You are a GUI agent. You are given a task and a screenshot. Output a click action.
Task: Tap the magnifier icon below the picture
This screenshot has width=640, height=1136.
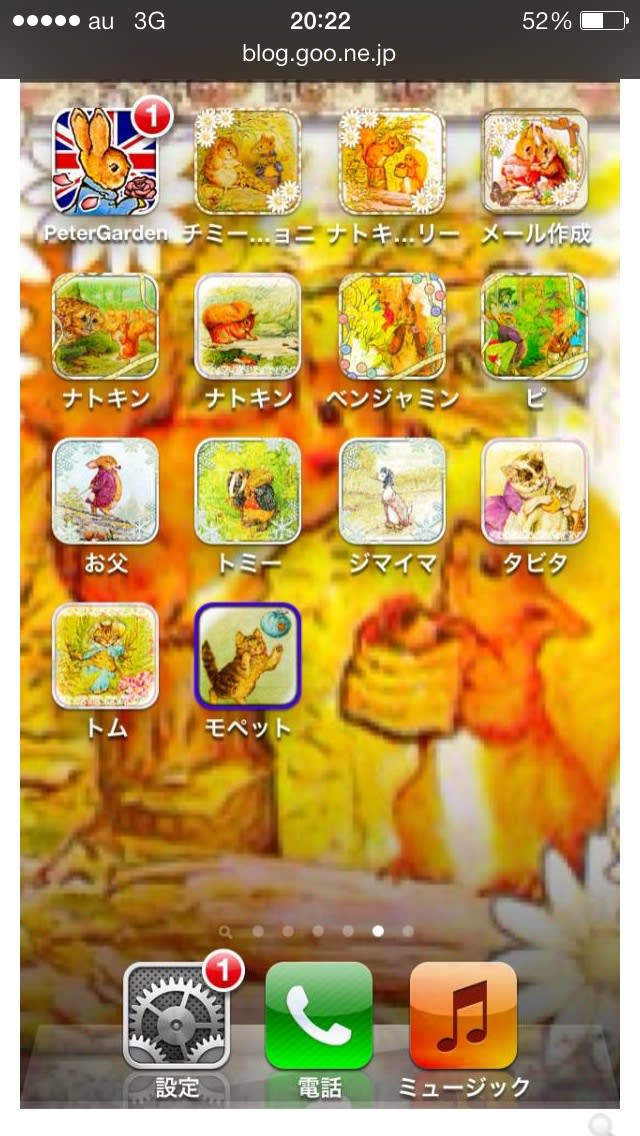point(601,1123)
